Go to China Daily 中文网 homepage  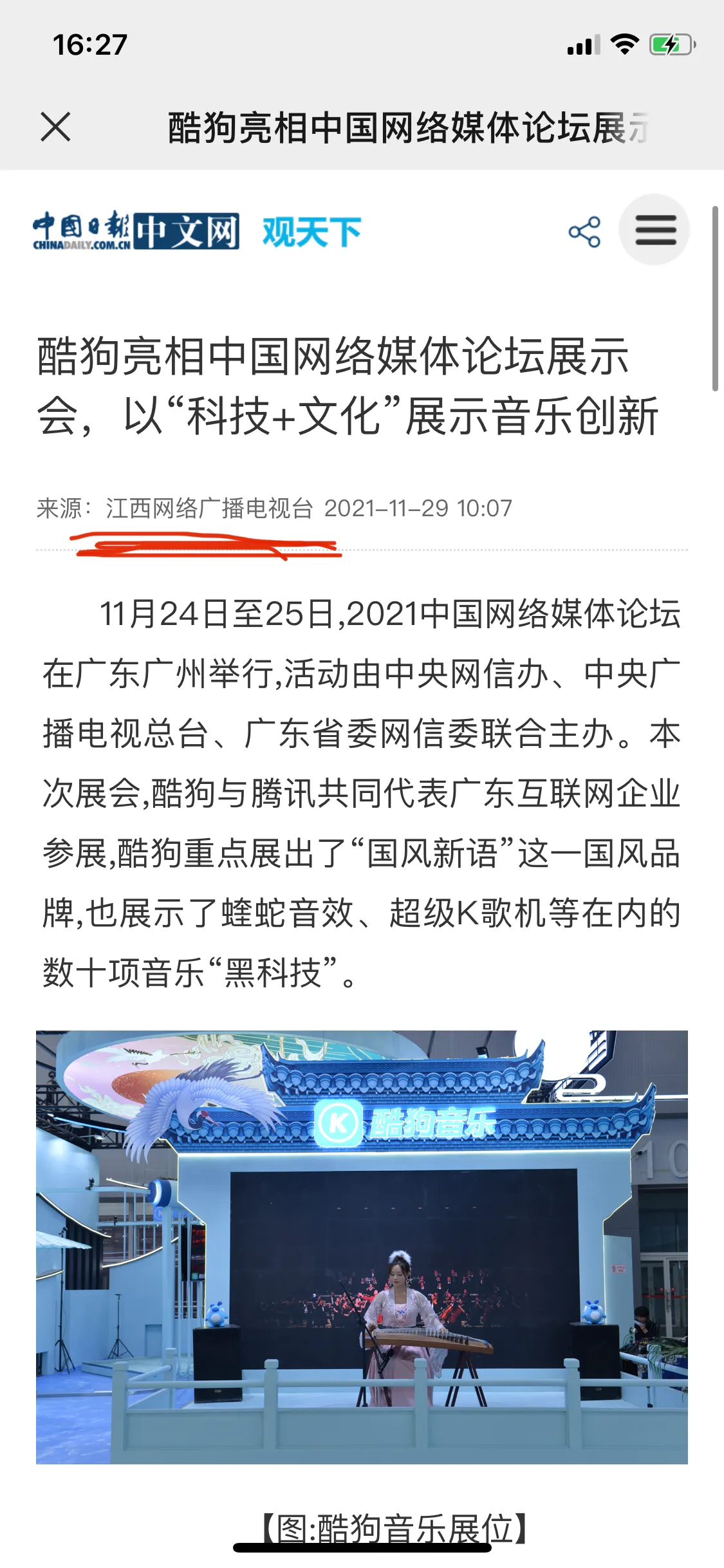pyautogui.click(x=136, y=231)
